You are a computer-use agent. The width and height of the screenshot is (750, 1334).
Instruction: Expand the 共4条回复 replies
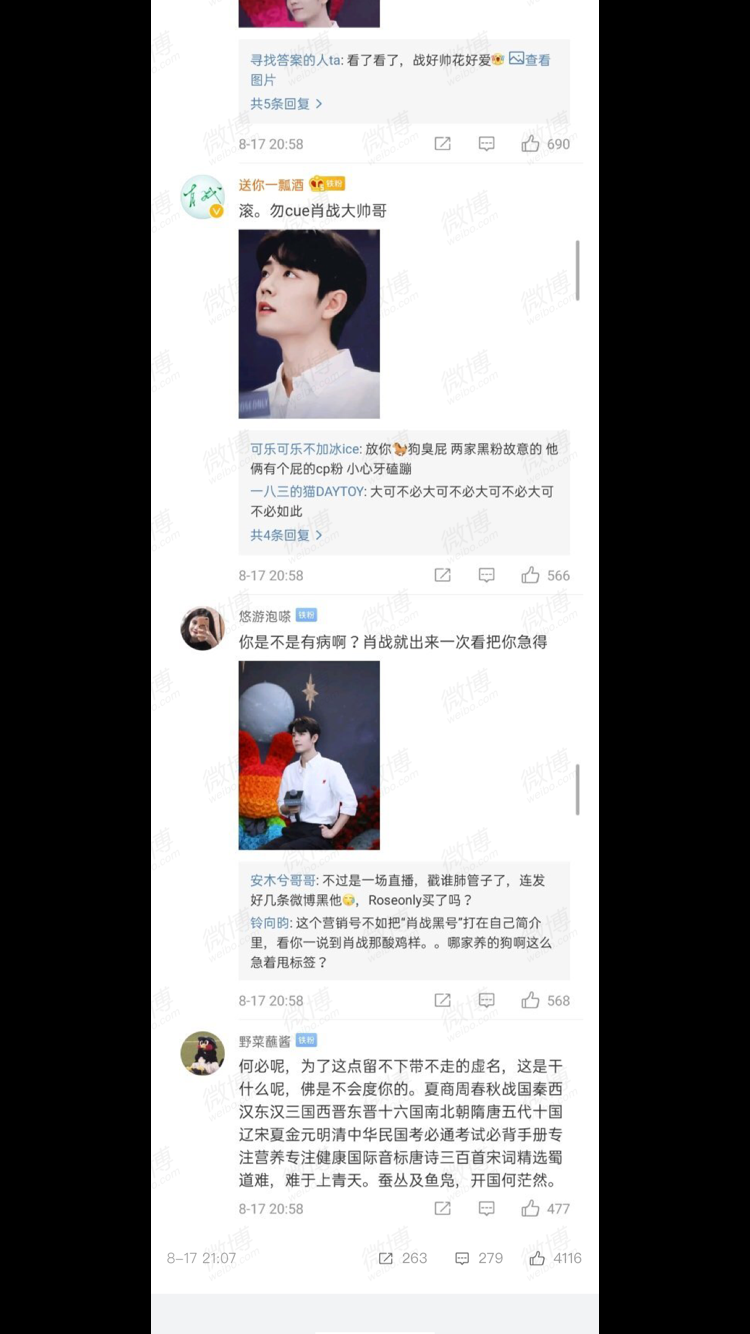pyautogui.click(x=286, y=536)
